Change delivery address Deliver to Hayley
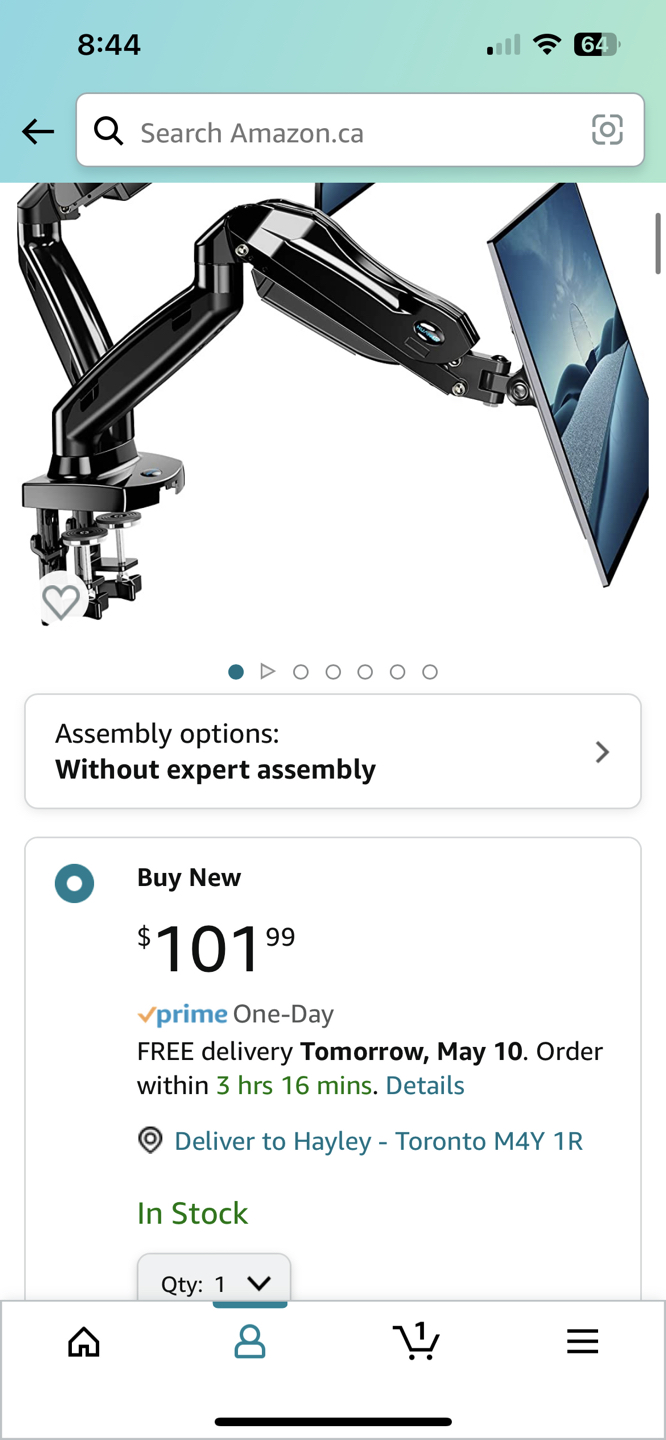 pos(360,1141)
